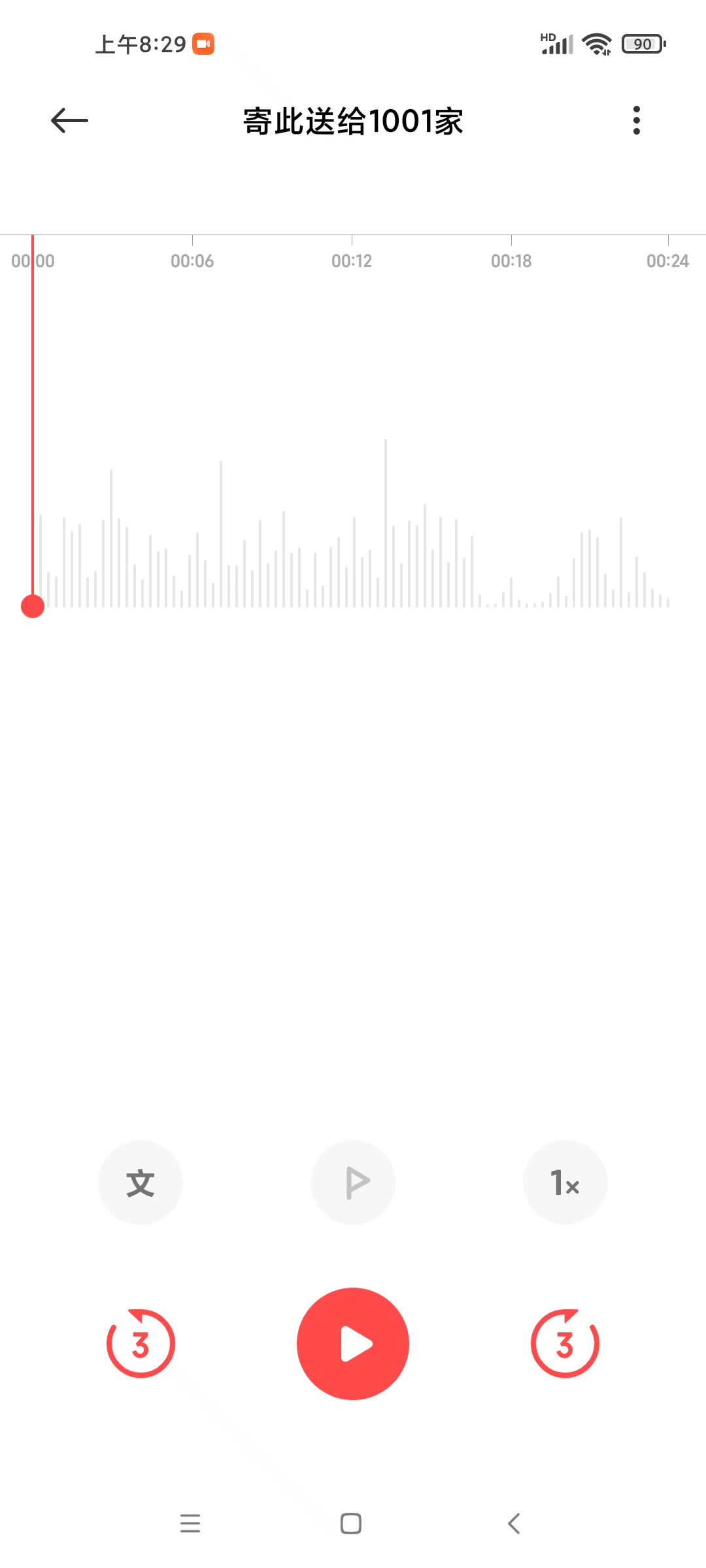
Task: Skip forward 3 seconds
Action: coord(565,1344)
